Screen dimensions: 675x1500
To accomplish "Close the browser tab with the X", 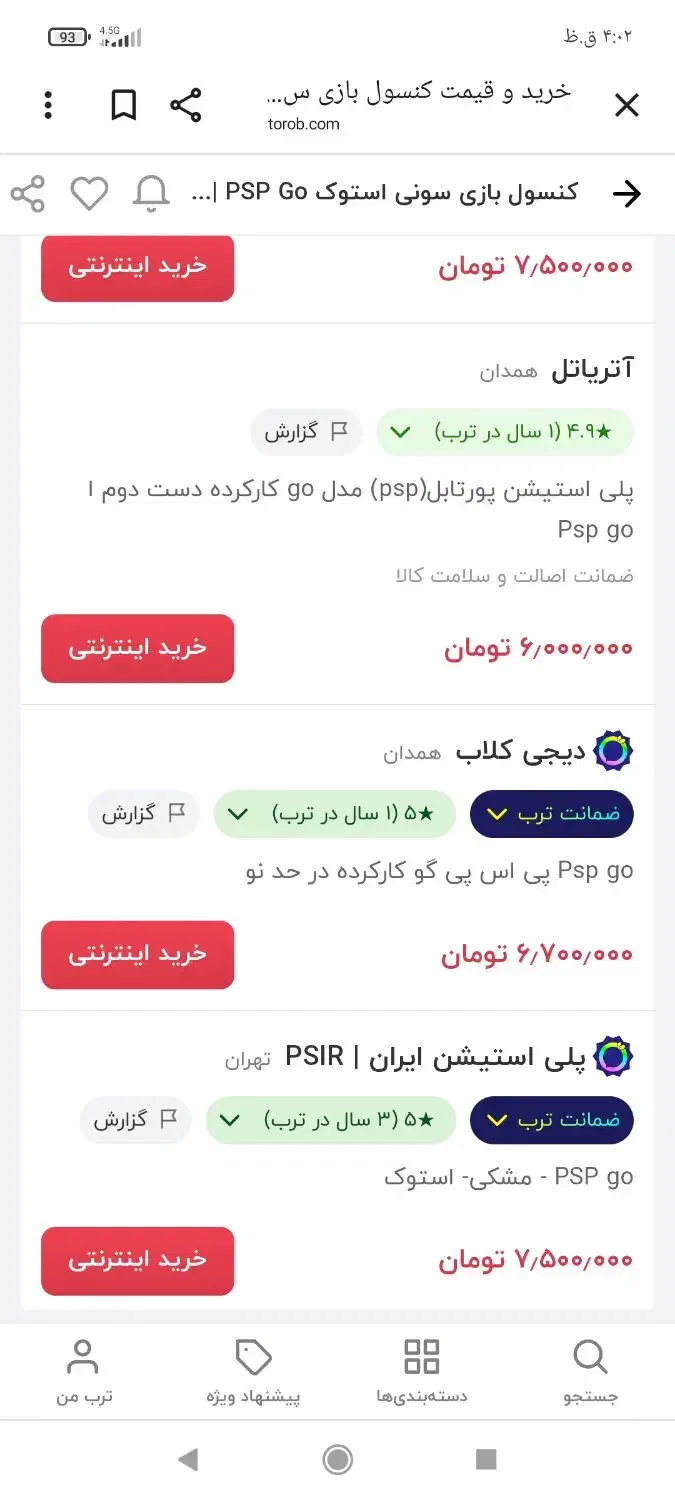I will (626, 105).
